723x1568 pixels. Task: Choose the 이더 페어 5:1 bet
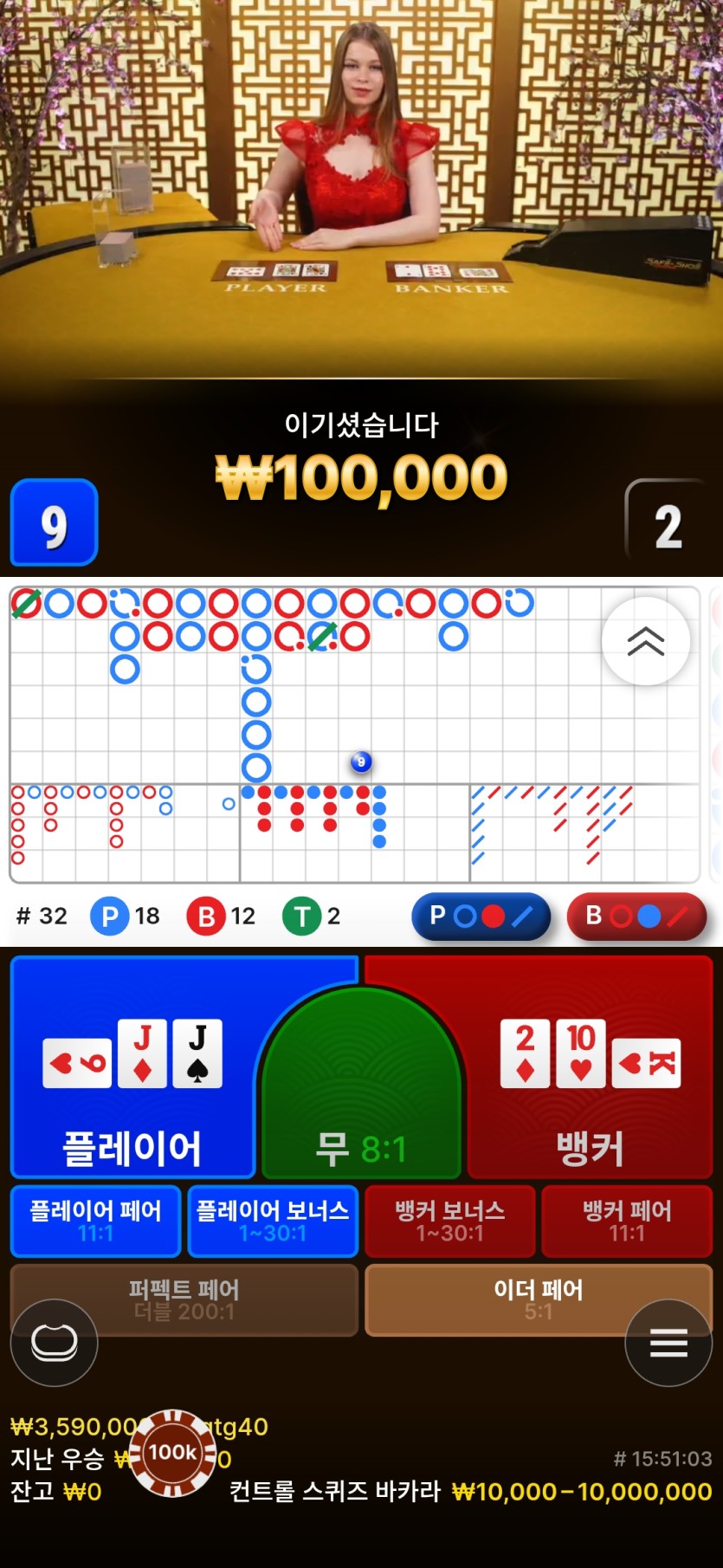[539, 1299]
